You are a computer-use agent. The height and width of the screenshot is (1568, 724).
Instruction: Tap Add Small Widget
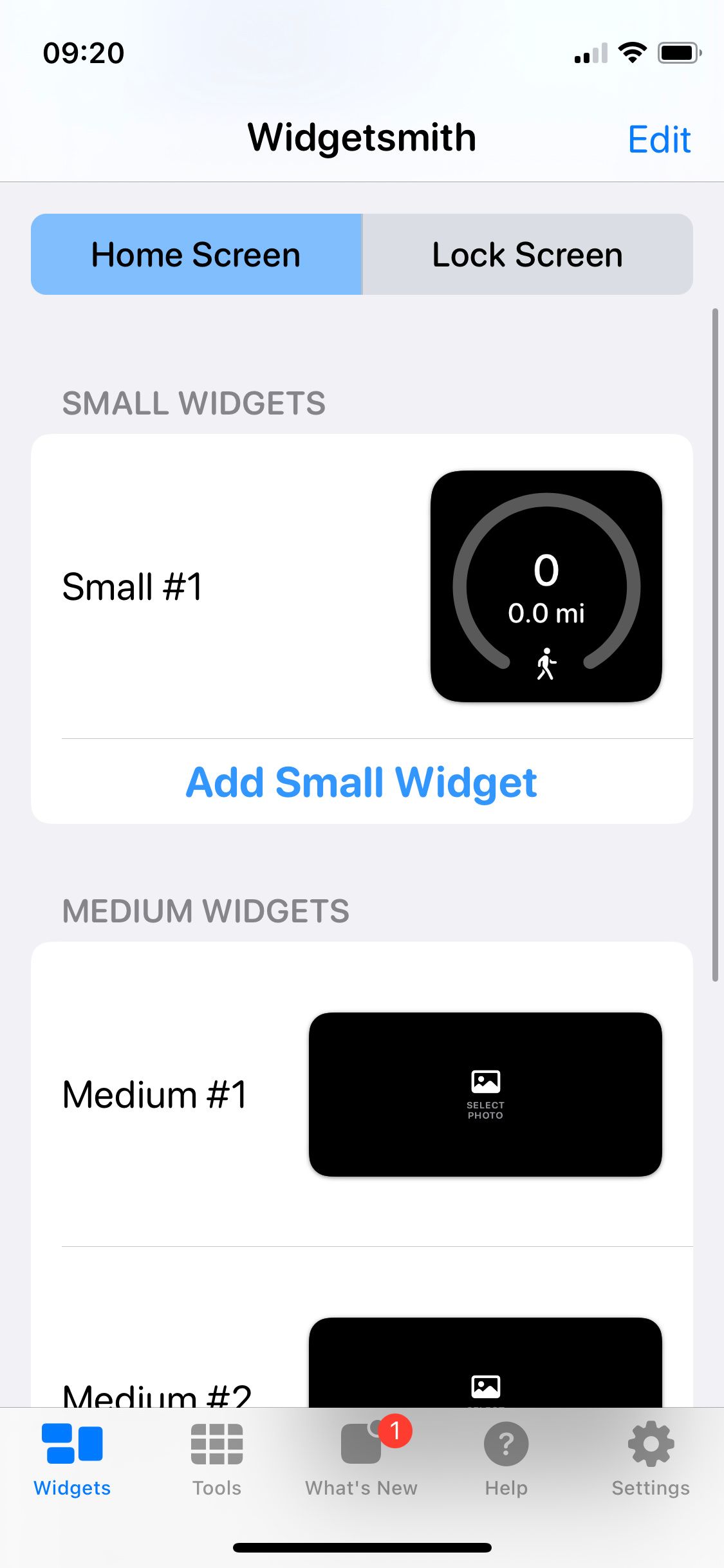(362, 781)
